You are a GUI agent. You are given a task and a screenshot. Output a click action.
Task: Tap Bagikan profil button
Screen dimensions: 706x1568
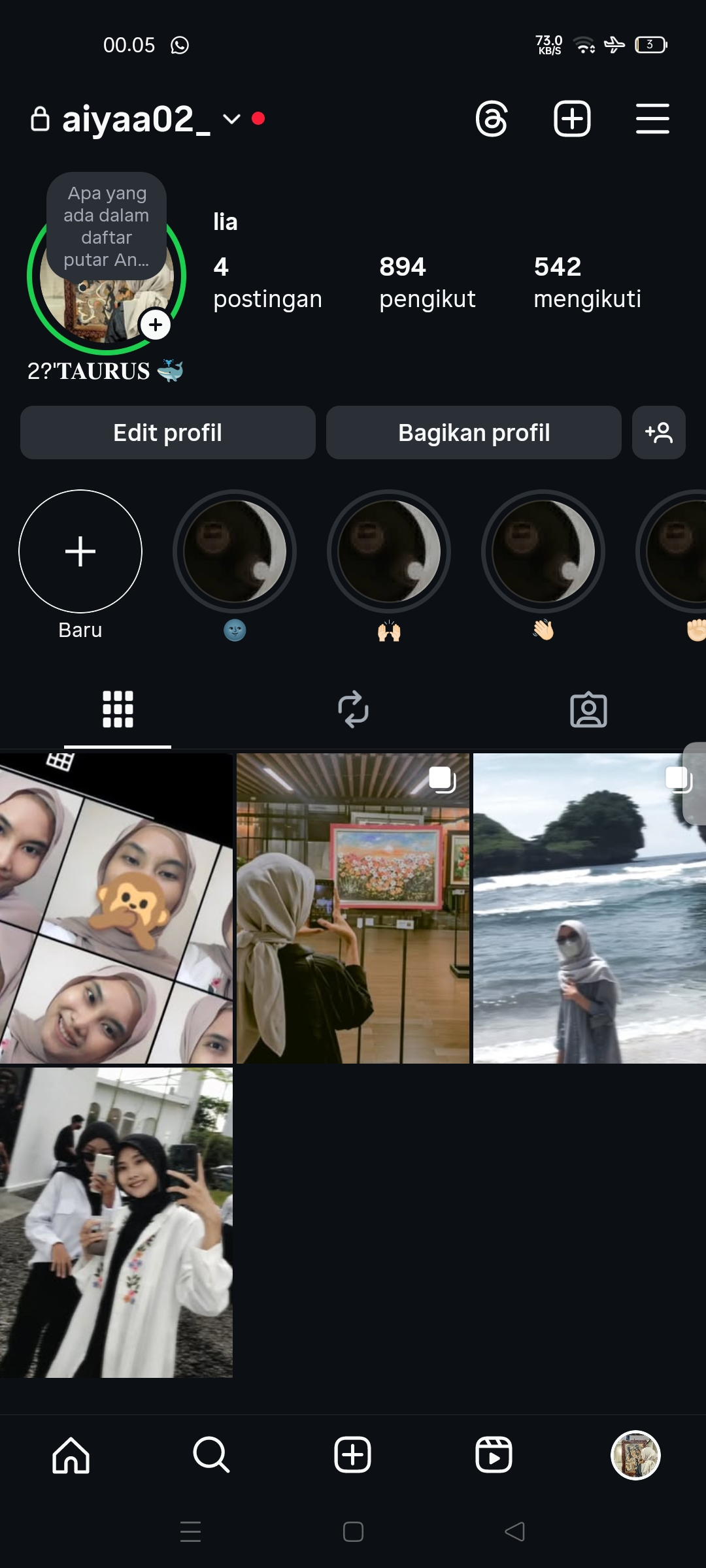coord(474,433)
